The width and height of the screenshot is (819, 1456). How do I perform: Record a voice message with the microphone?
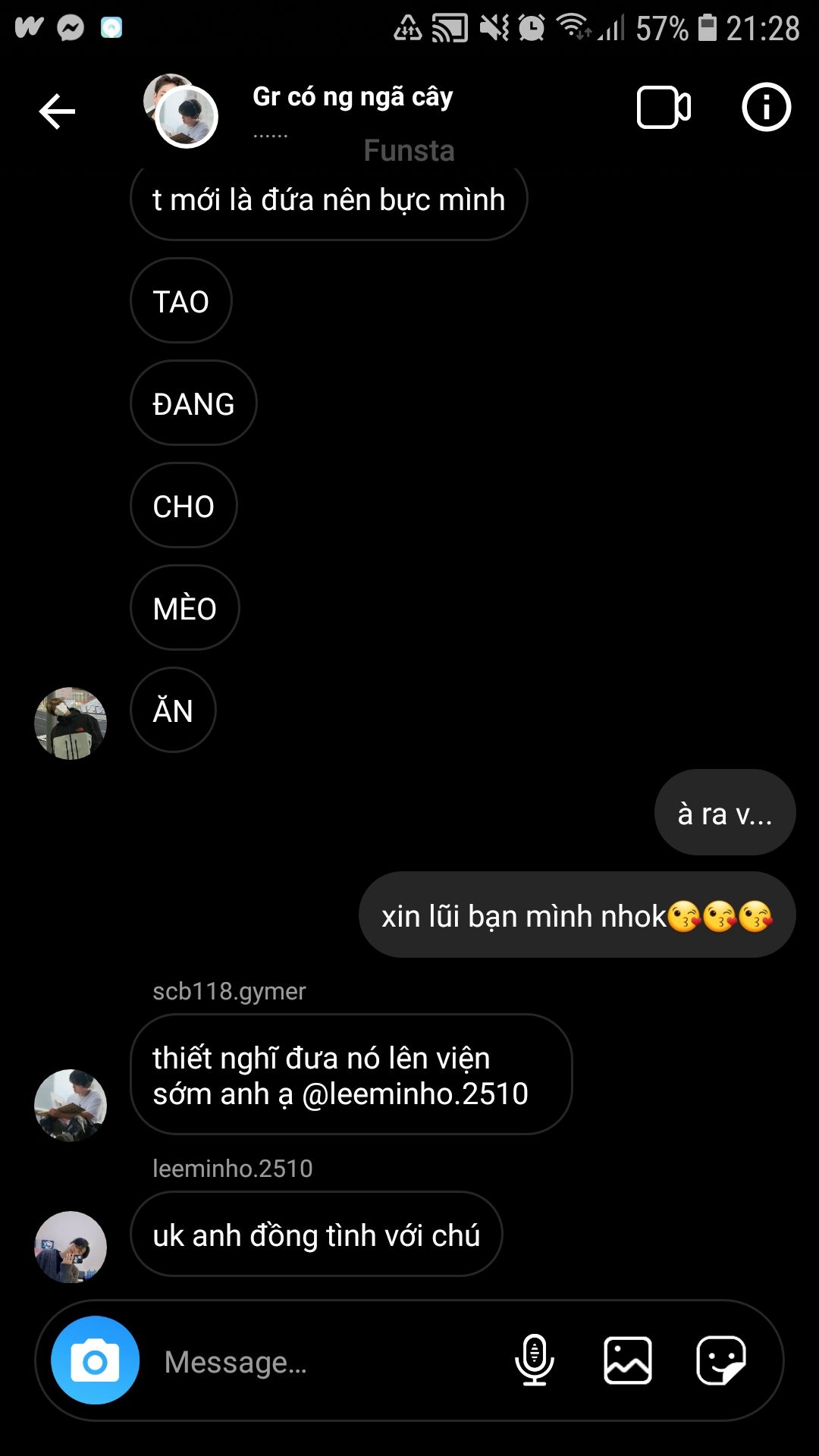(535, 1360)
